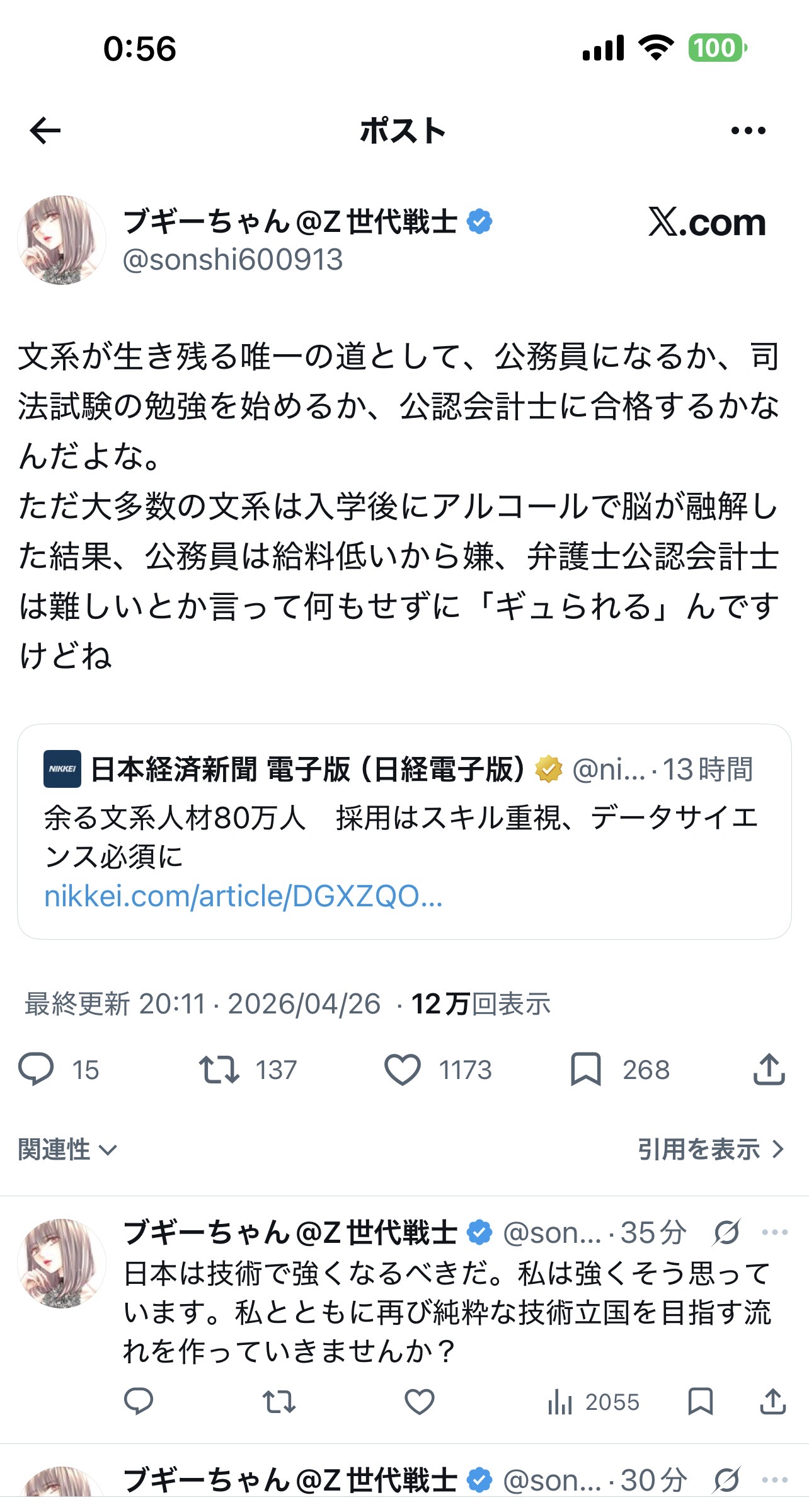
Task: Reply to the 35分 reply
Action: (139, 1402)
